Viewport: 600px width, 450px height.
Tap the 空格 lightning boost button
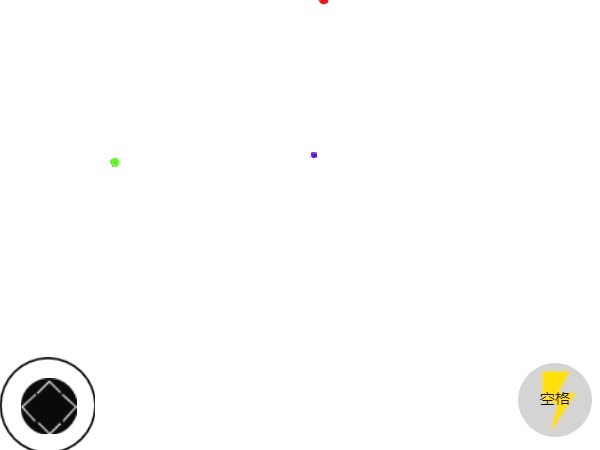555,399
